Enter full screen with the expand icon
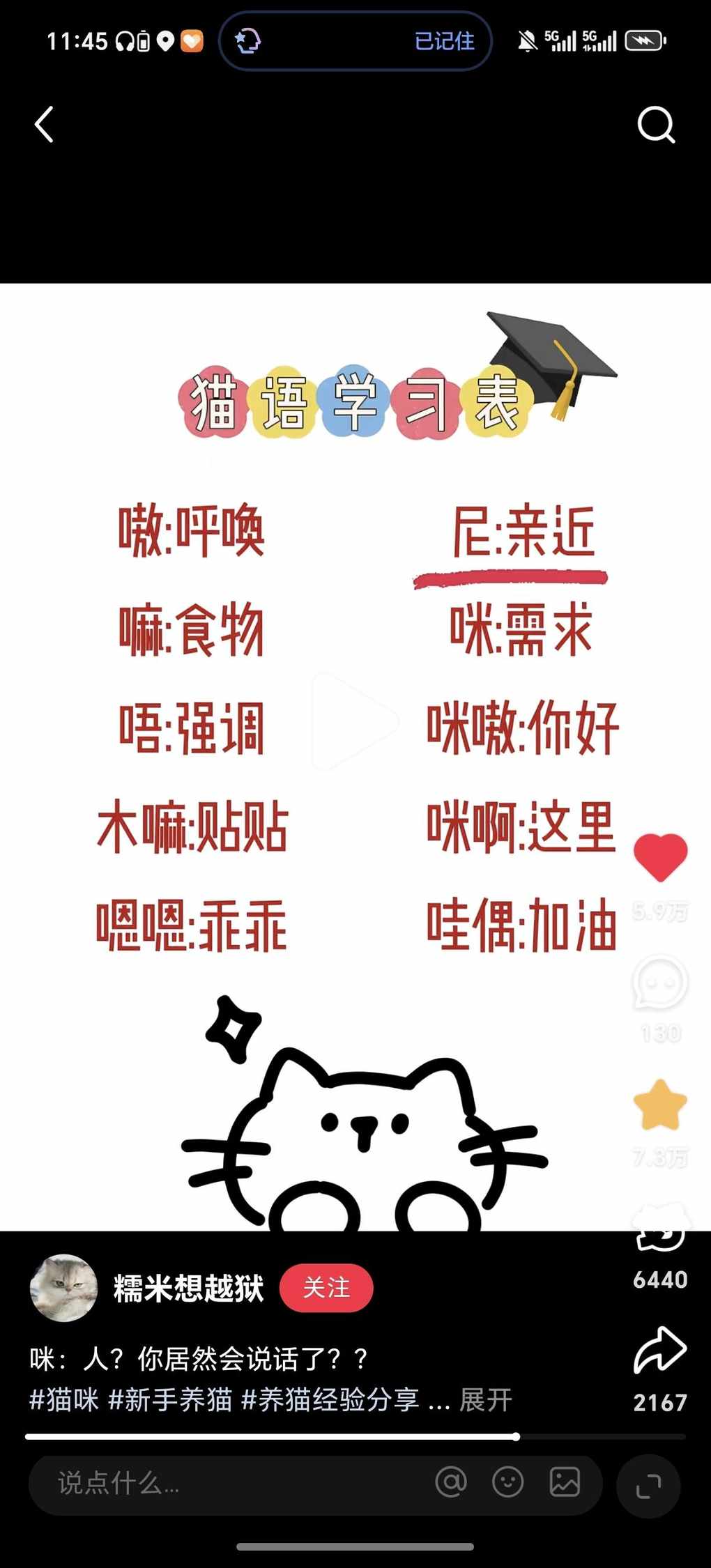The width and height of the screenshot is (711, 1568). pyautogui.click(x=648, y=1486)
